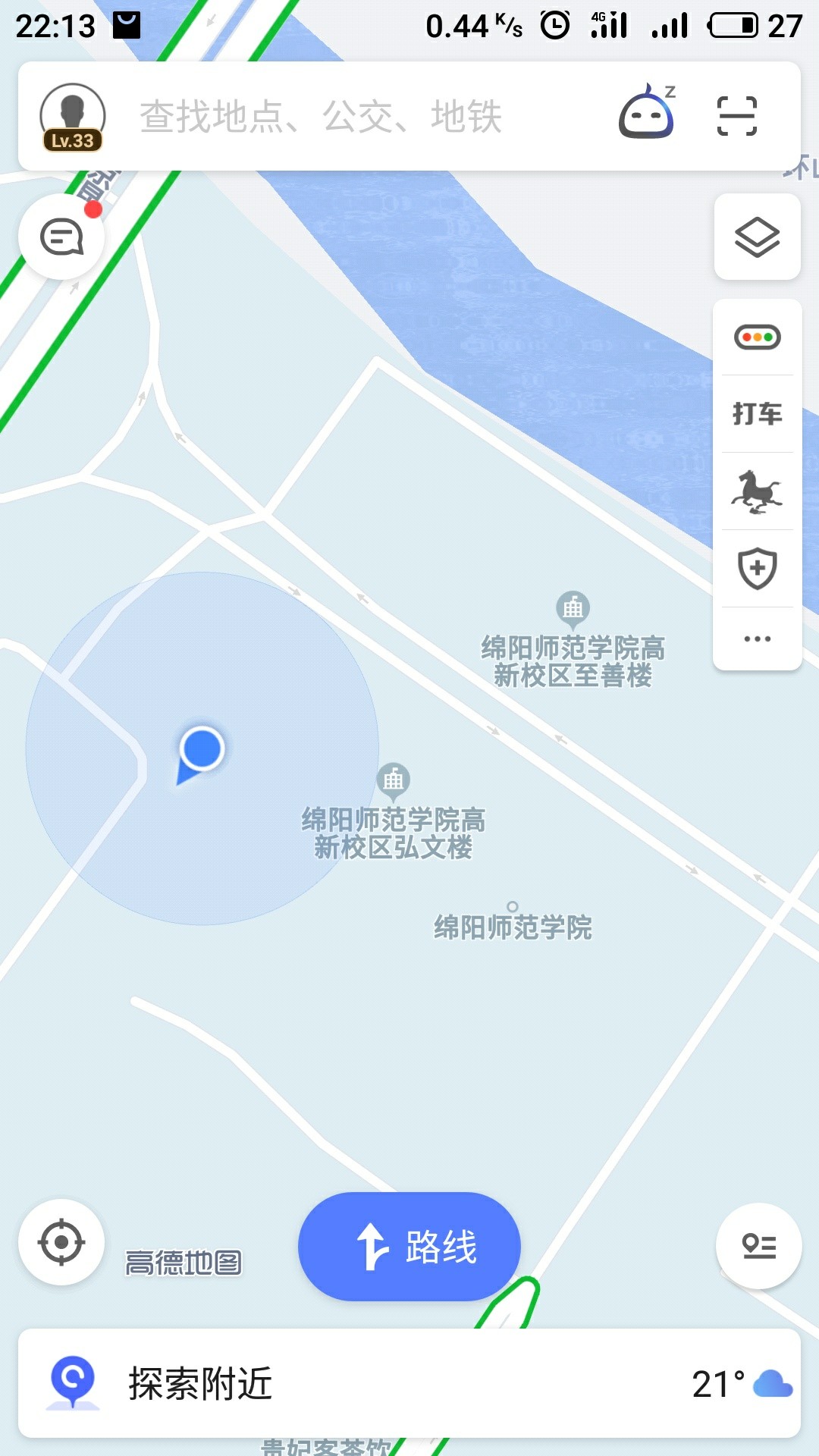Select the 绵阳师范学院 map label
Screen dimensions: 819x1456
(513, 926)
